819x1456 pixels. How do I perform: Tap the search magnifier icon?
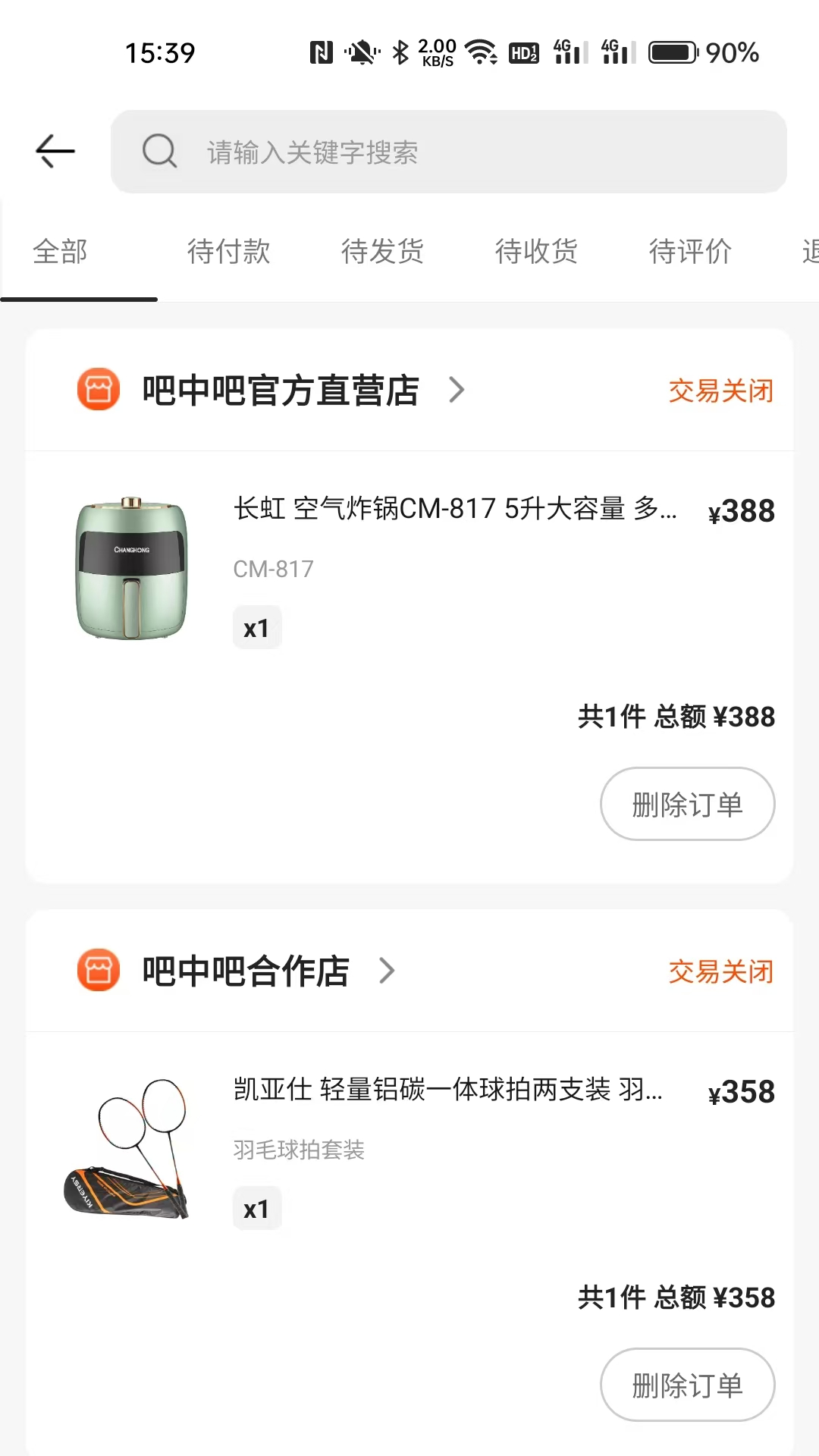click(x=158, y=152)
